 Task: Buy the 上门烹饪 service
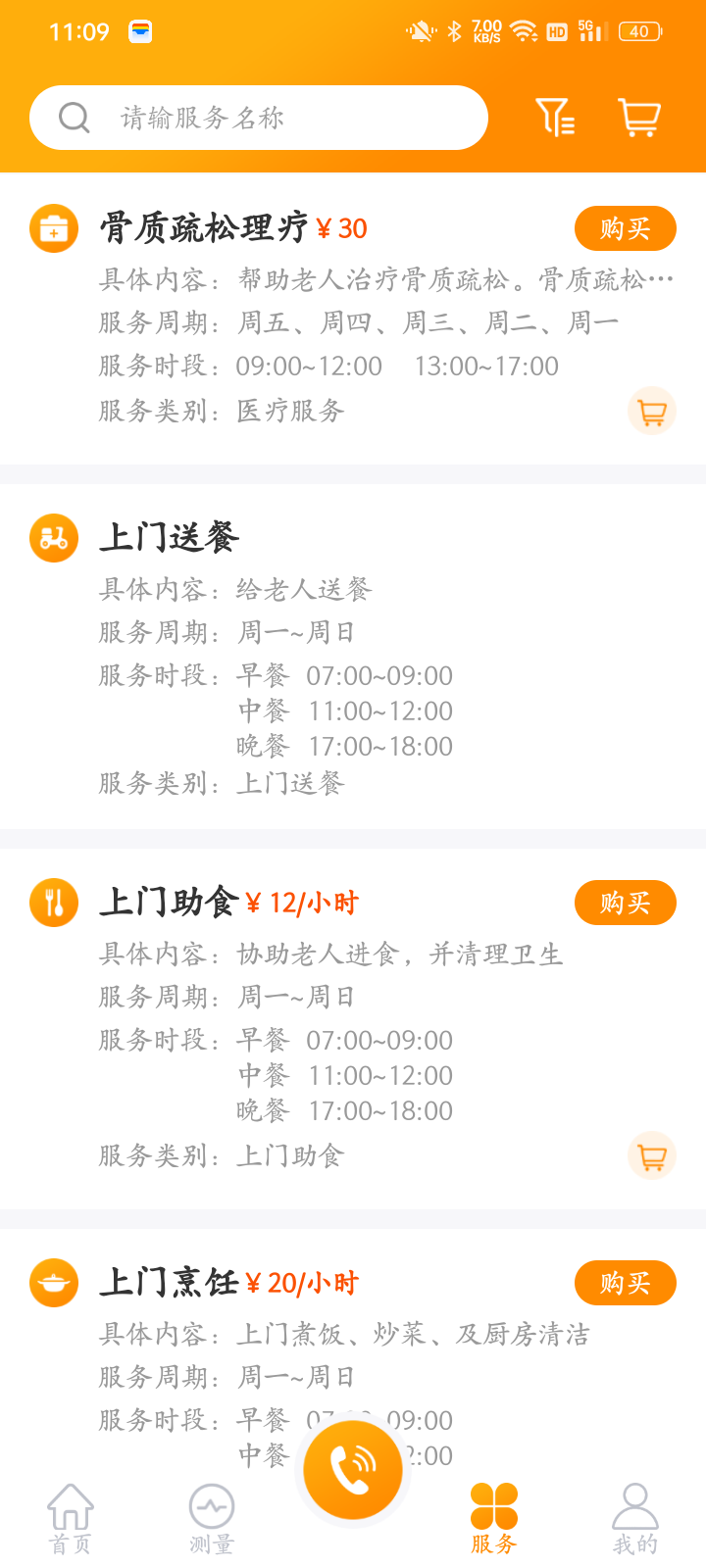coord(625,1283)
